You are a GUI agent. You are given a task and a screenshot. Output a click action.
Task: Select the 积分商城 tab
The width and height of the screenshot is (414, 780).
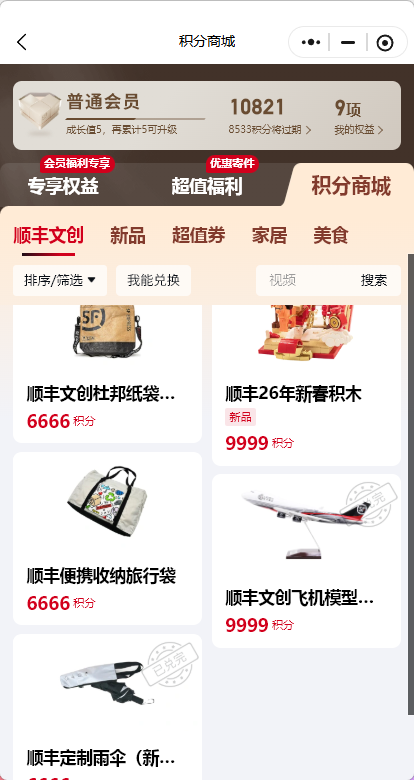(351, 186)
